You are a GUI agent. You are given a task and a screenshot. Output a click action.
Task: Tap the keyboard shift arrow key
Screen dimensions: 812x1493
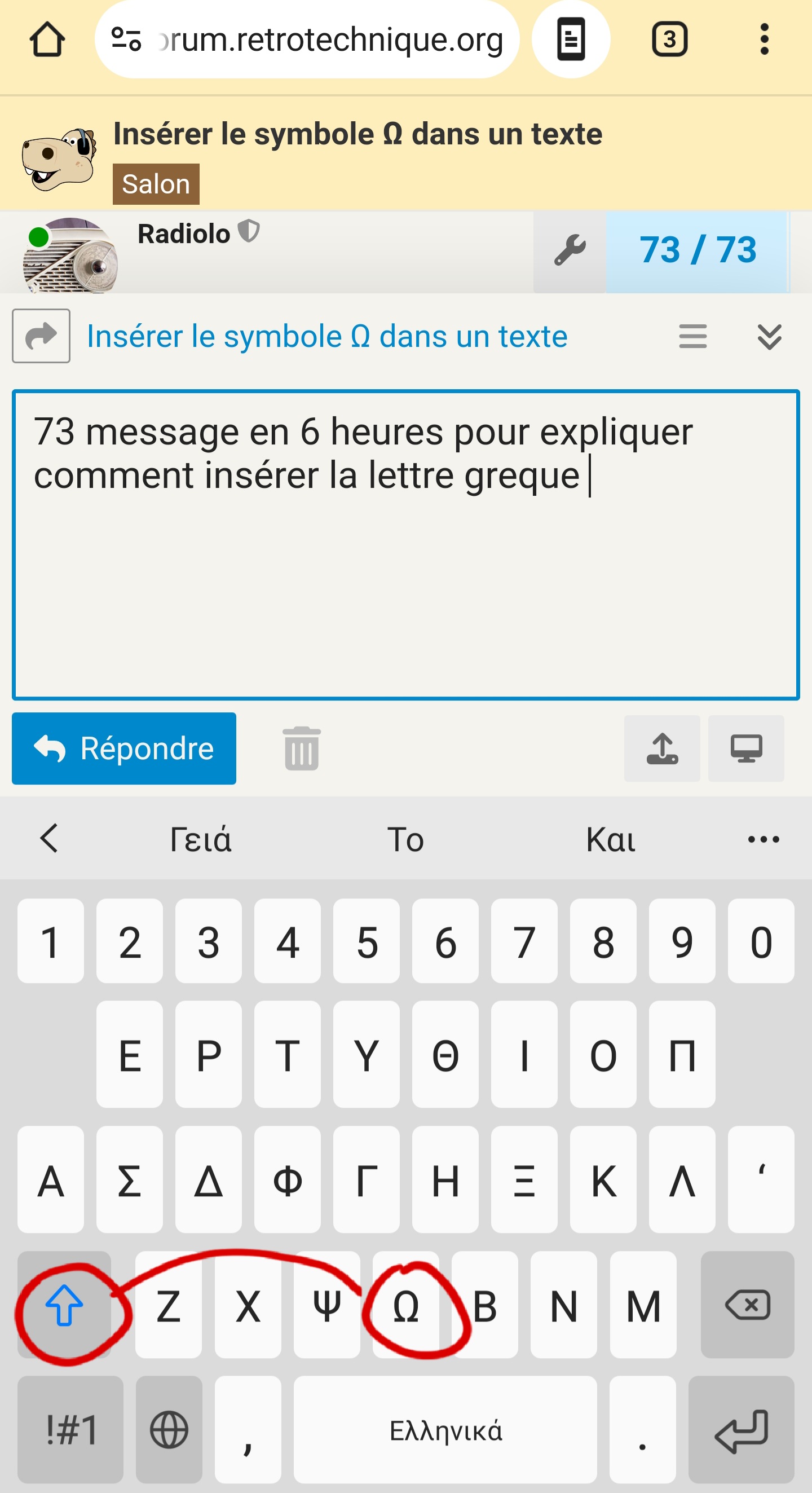click(64, 1305)
